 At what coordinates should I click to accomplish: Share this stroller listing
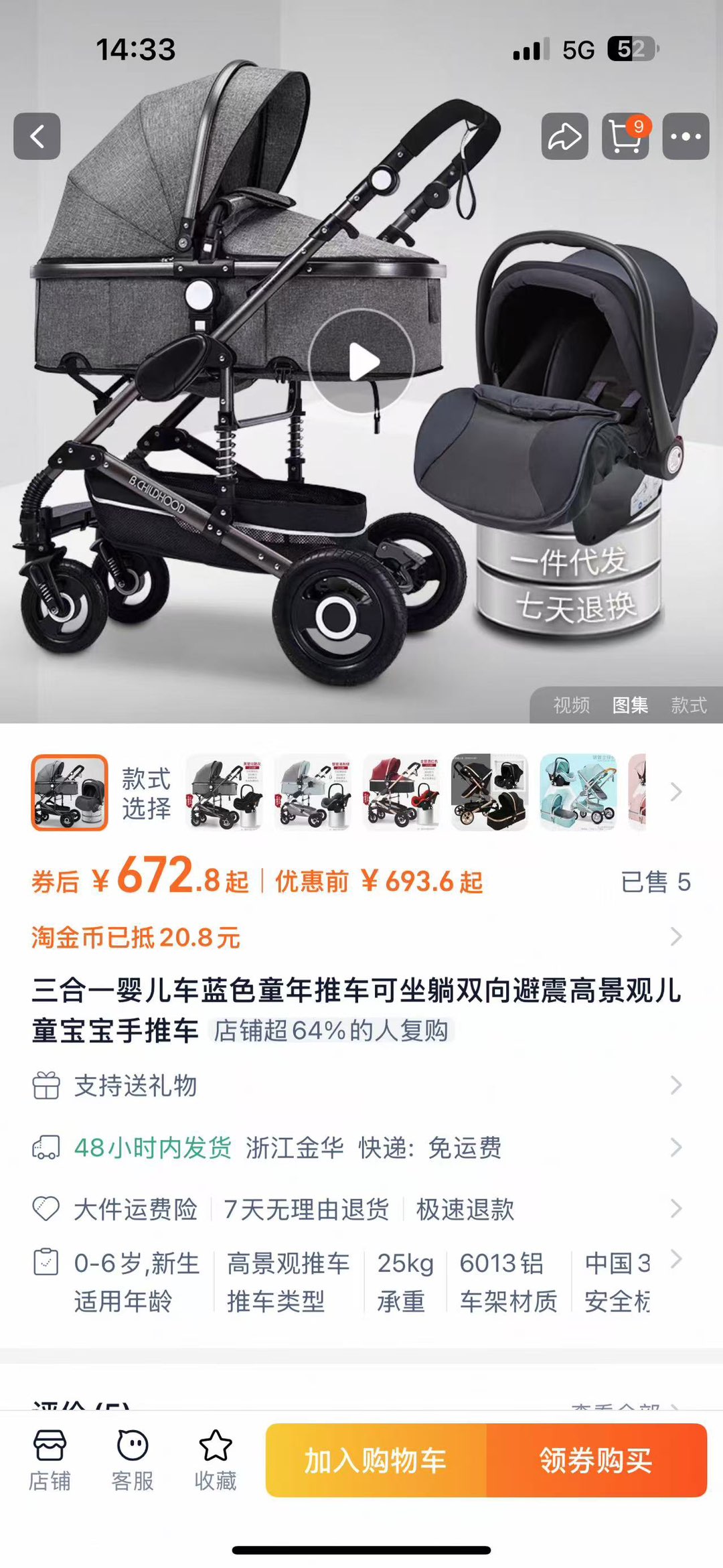click(564, 137)
